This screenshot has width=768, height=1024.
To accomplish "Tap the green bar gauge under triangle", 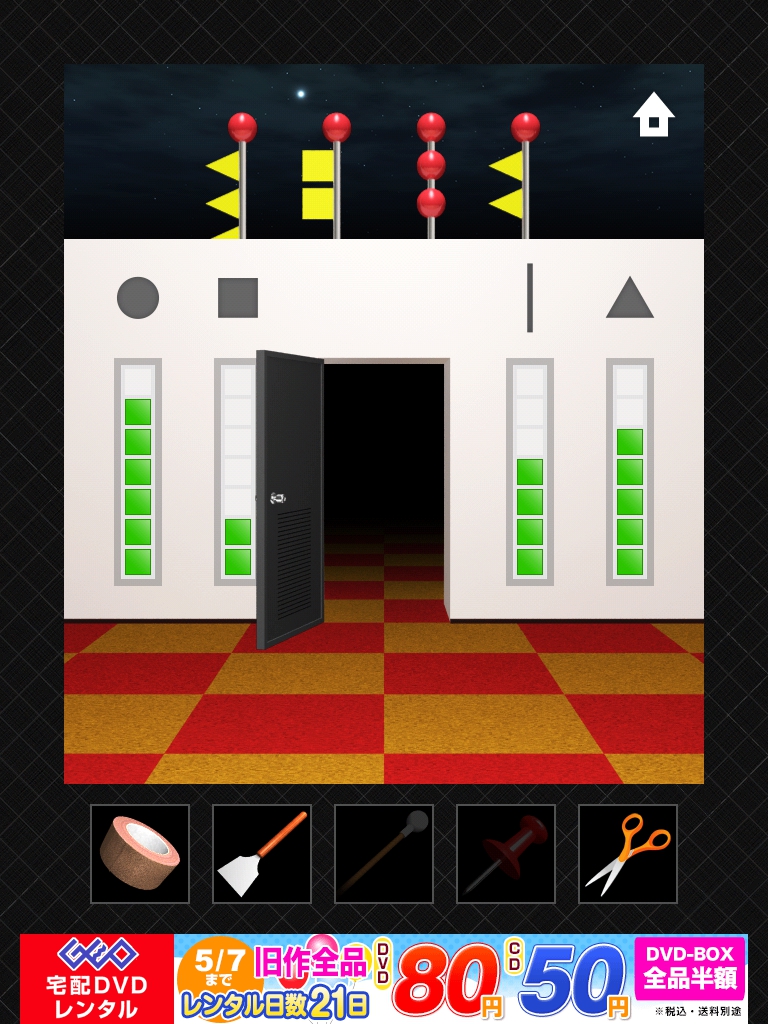I will pyautogui.click(x=630, y=472).
